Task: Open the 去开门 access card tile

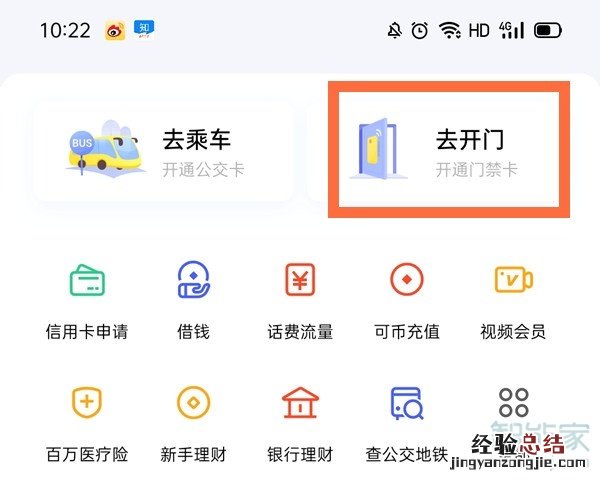Action: tap(452, 151)
